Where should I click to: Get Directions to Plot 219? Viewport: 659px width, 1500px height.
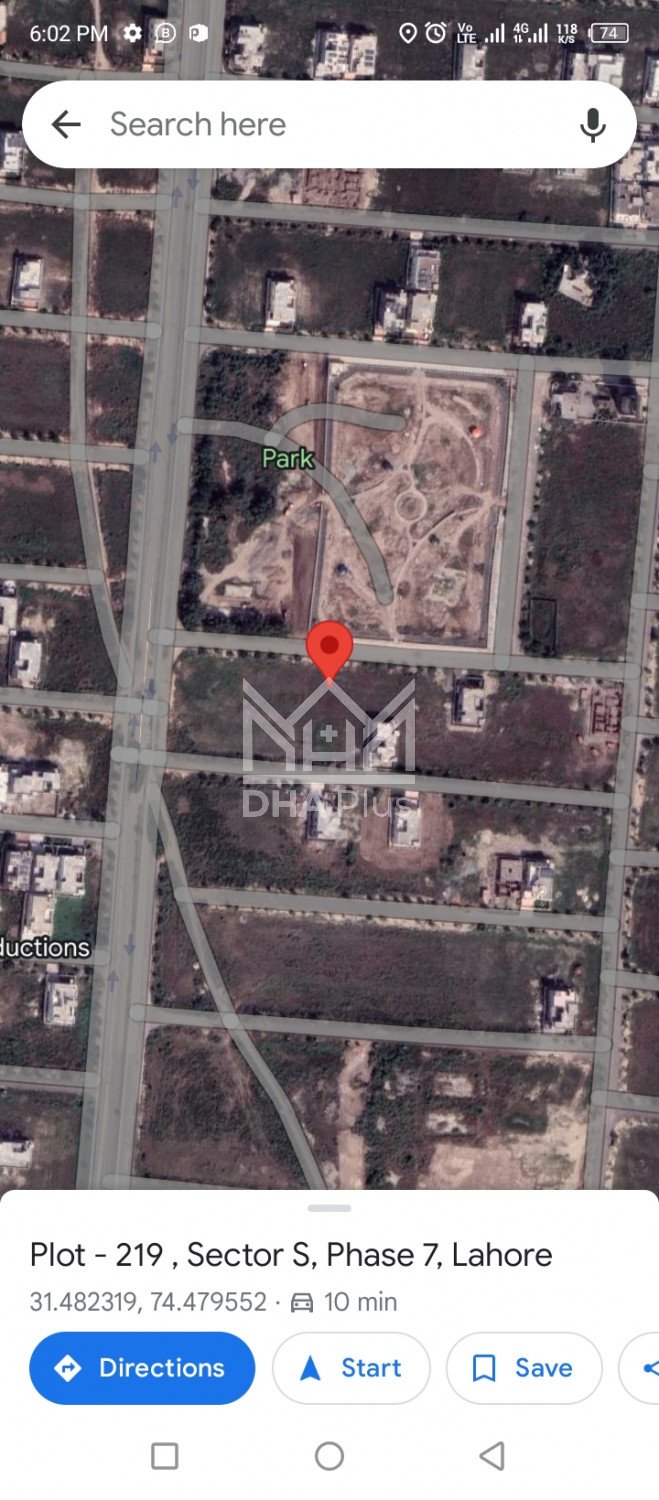142,1368
